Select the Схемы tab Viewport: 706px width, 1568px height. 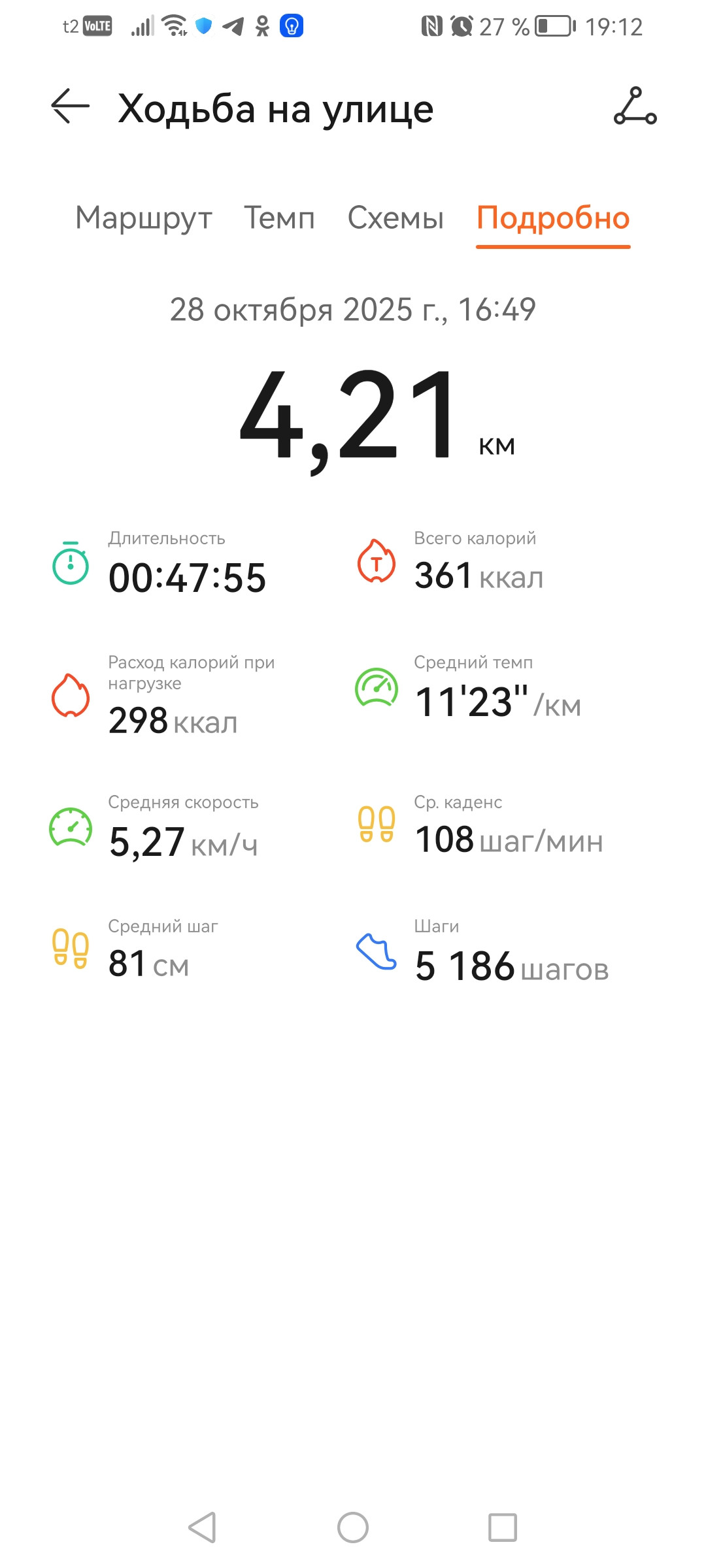pyautogui.click(x=395, y=218)
